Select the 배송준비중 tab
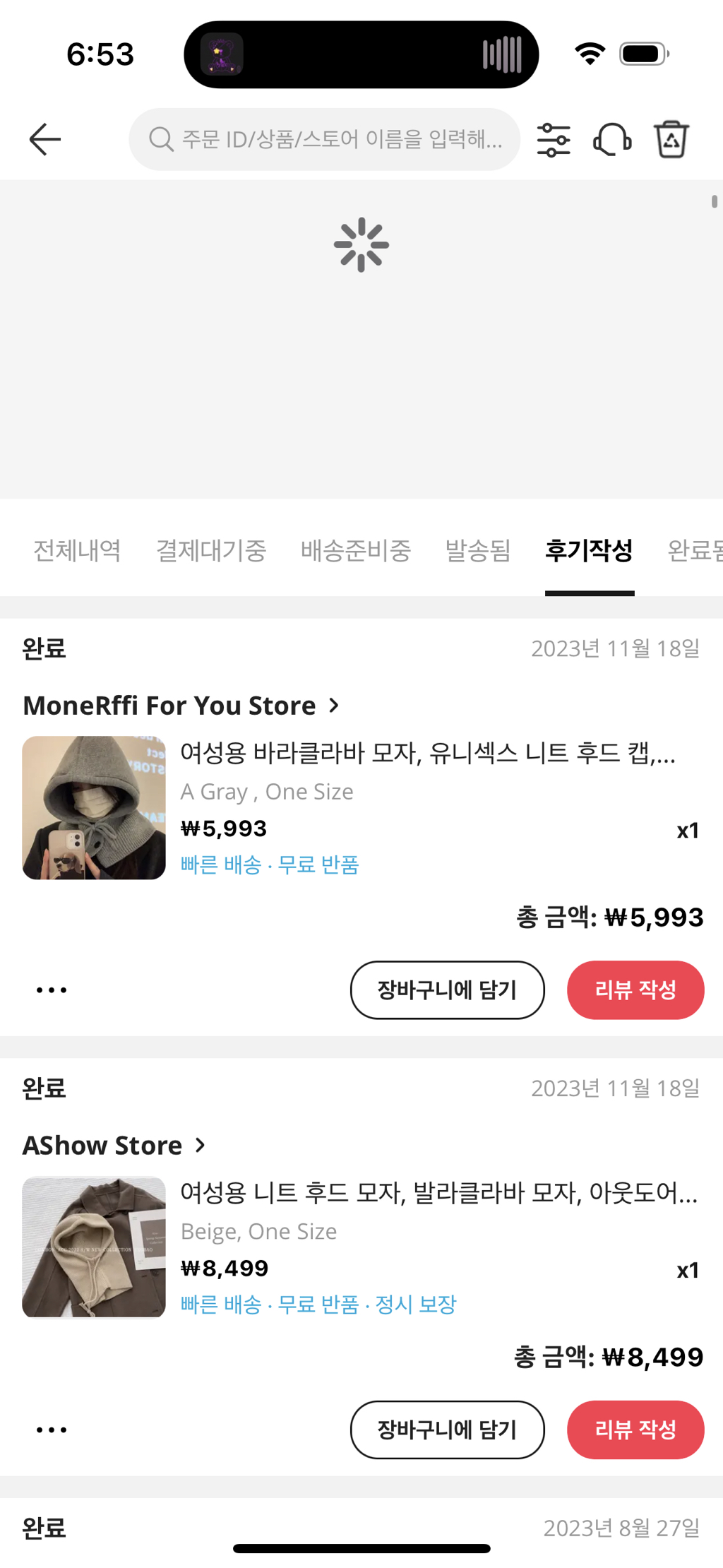723x1568 pixels. coord(357,551)
